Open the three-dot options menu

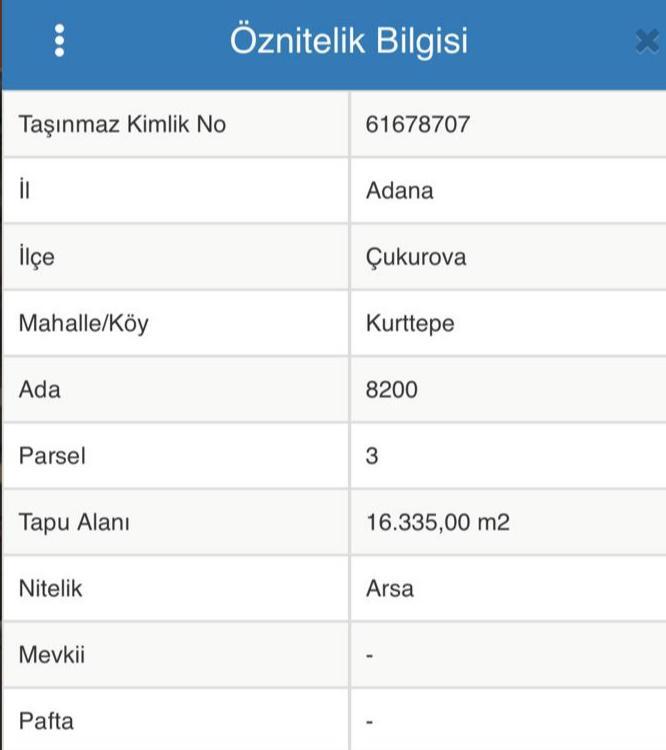coord(60,40)
